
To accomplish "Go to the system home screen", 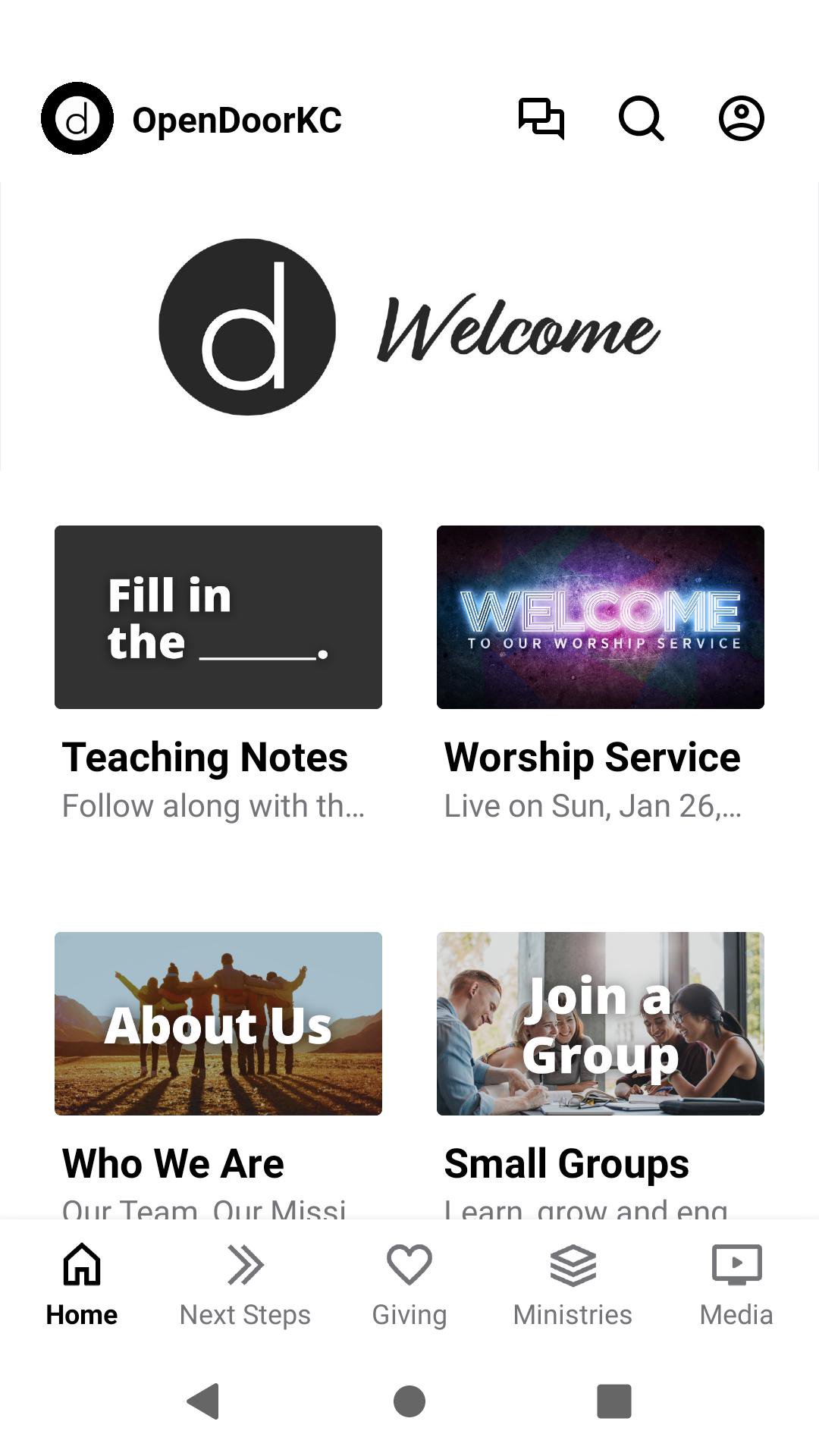I will tap(409, 1401).
